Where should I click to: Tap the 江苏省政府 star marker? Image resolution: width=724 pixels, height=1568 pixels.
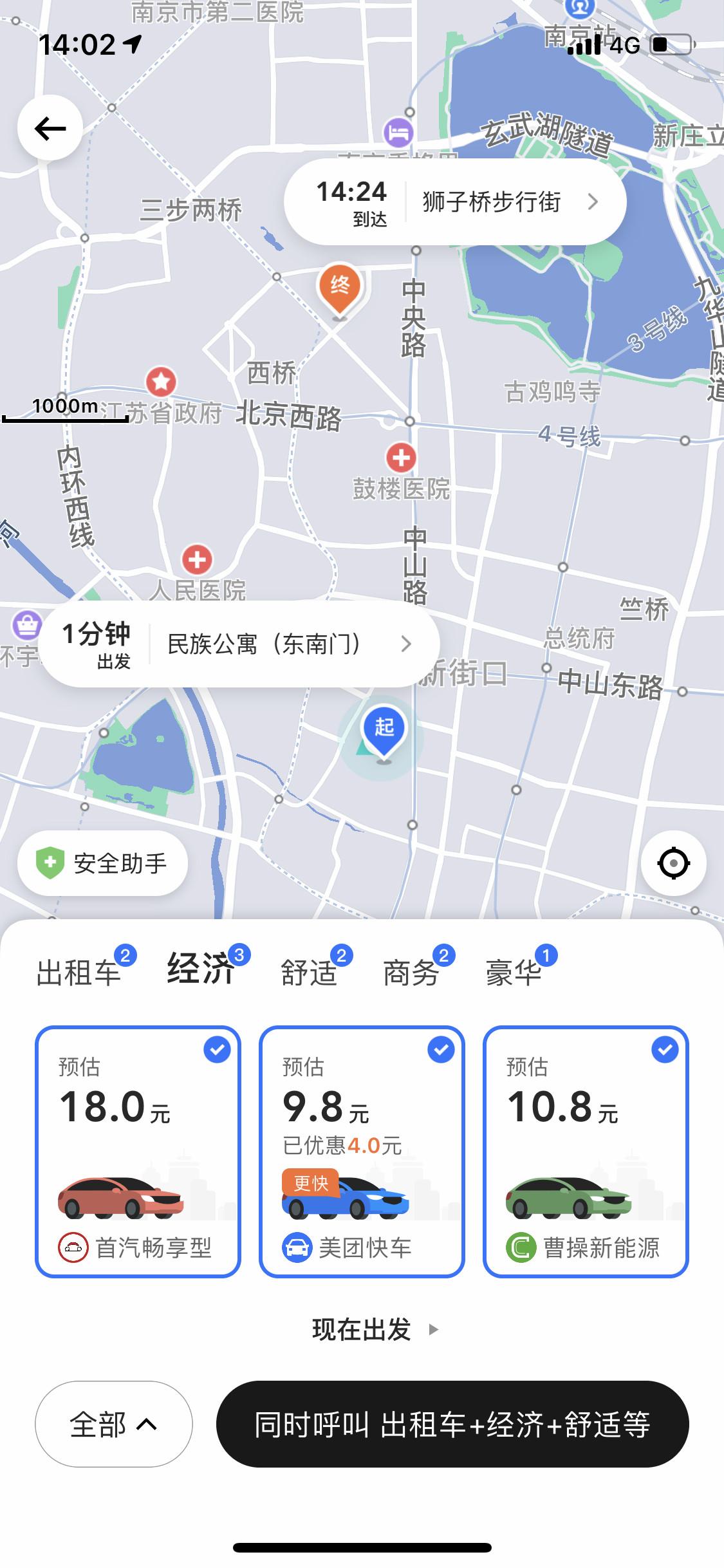pyautogui.click(x=162, y=381)
